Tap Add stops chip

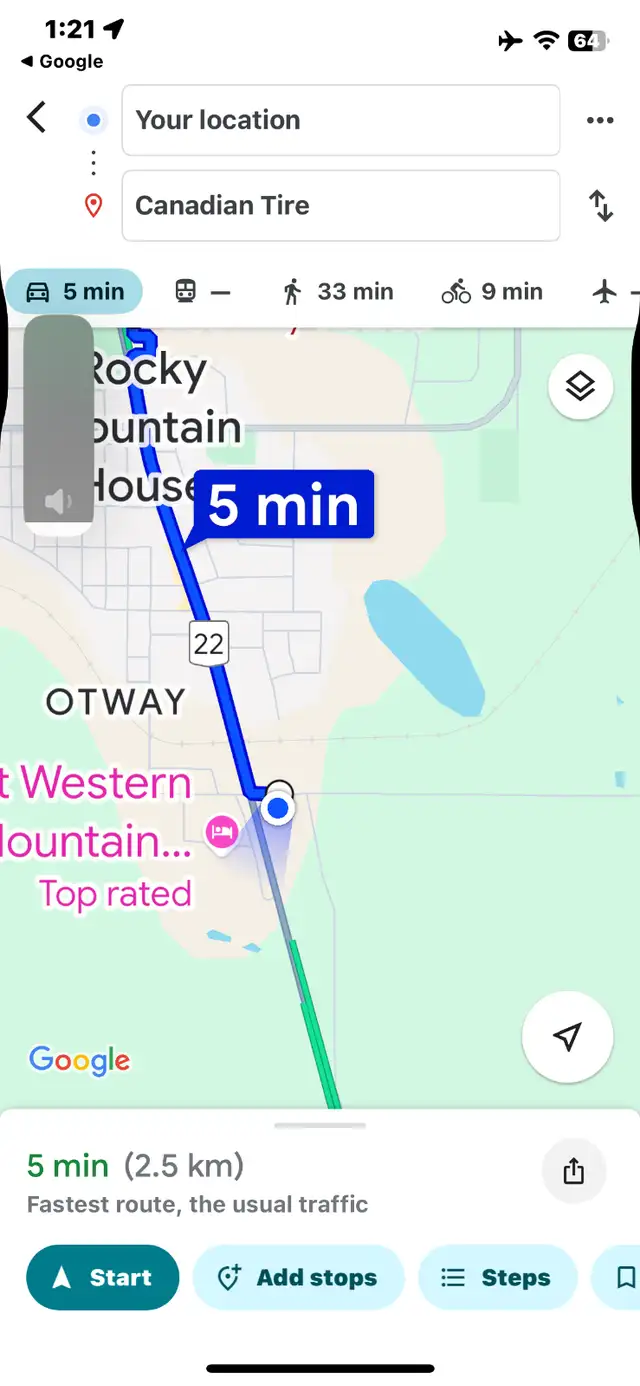(298, 1277)
